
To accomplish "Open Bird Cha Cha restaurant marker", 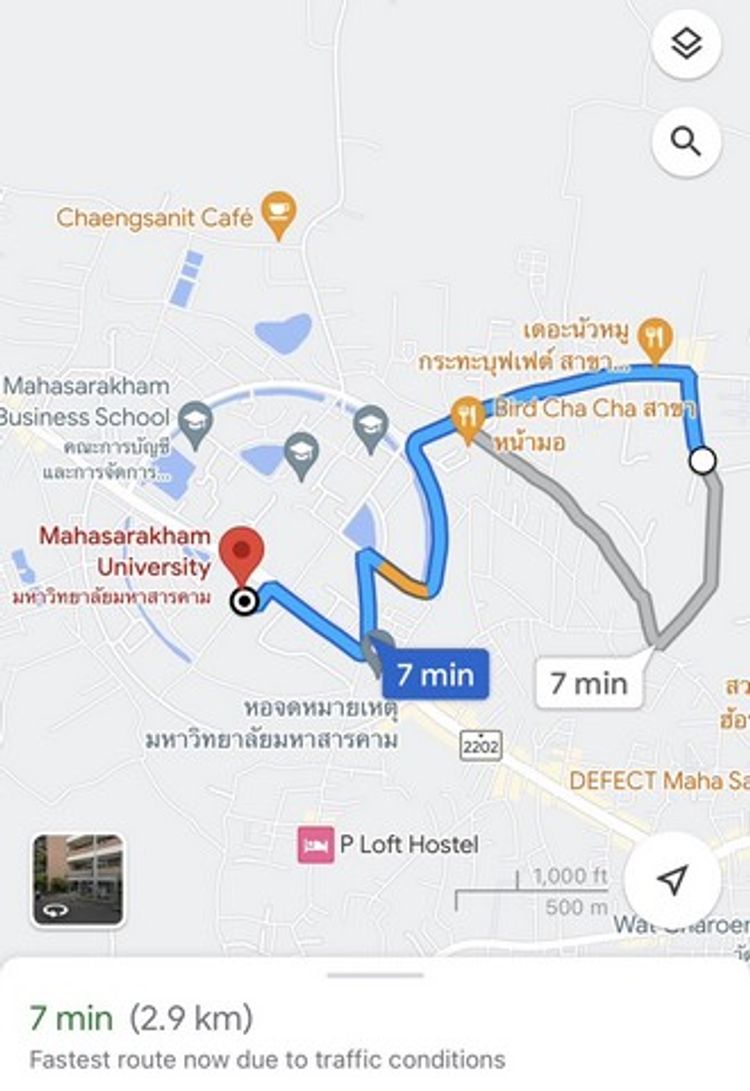I will coord(467,416).
